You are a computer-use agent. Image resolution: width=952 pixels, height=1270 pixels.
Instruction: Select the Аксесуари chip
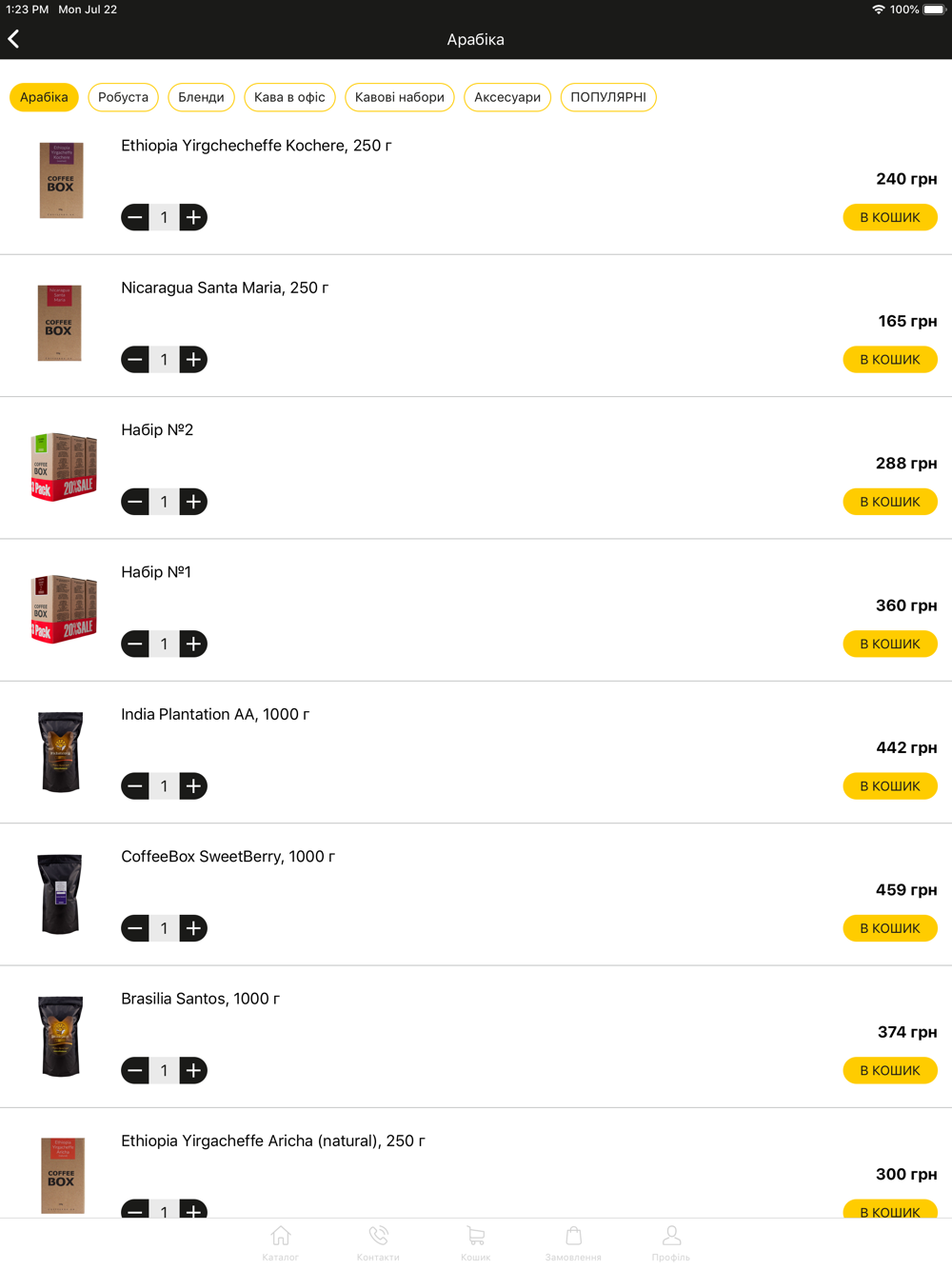507,97
